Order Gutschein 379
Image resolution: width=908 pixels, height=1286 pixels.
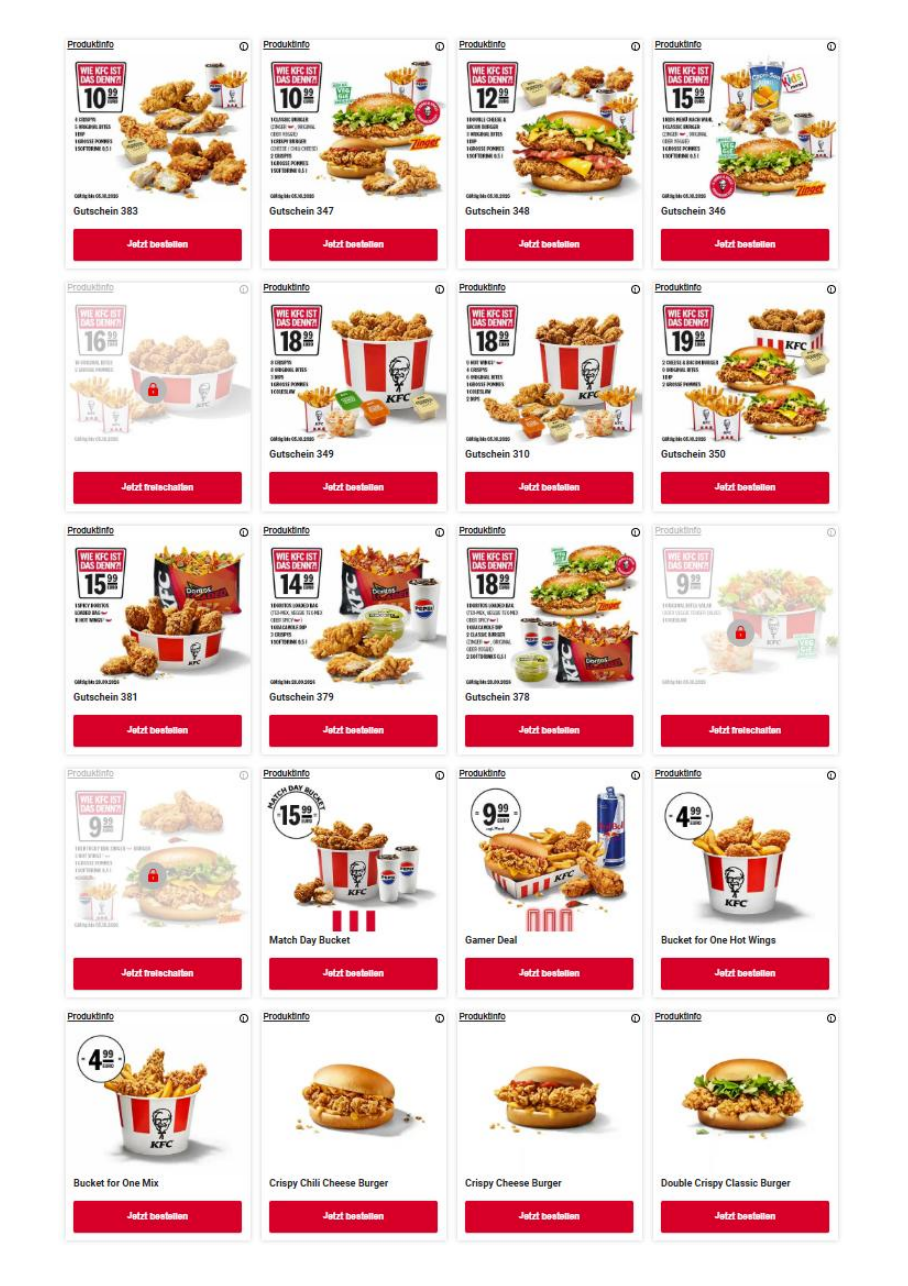353,730
